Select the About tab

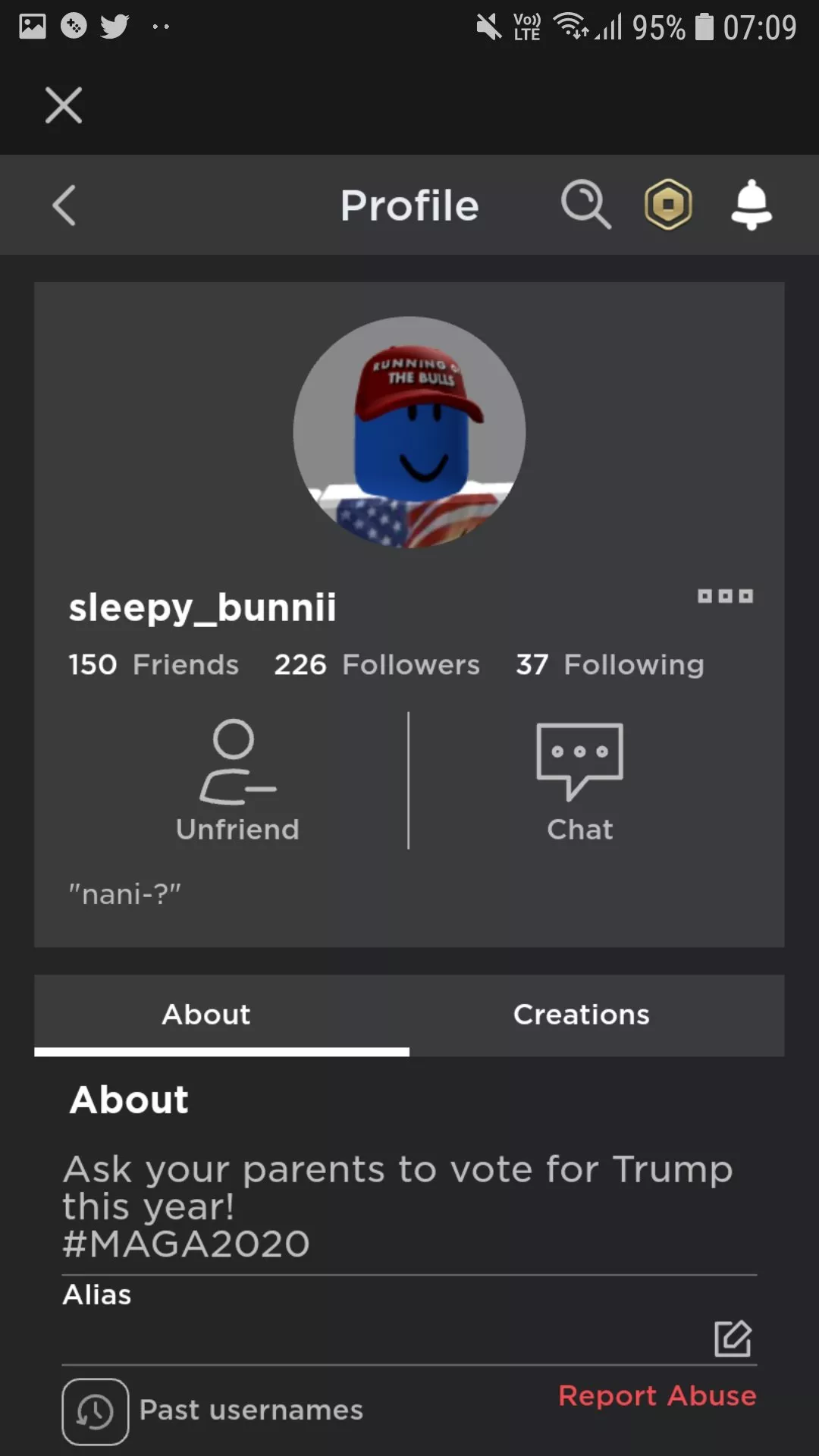[206, 1015]
